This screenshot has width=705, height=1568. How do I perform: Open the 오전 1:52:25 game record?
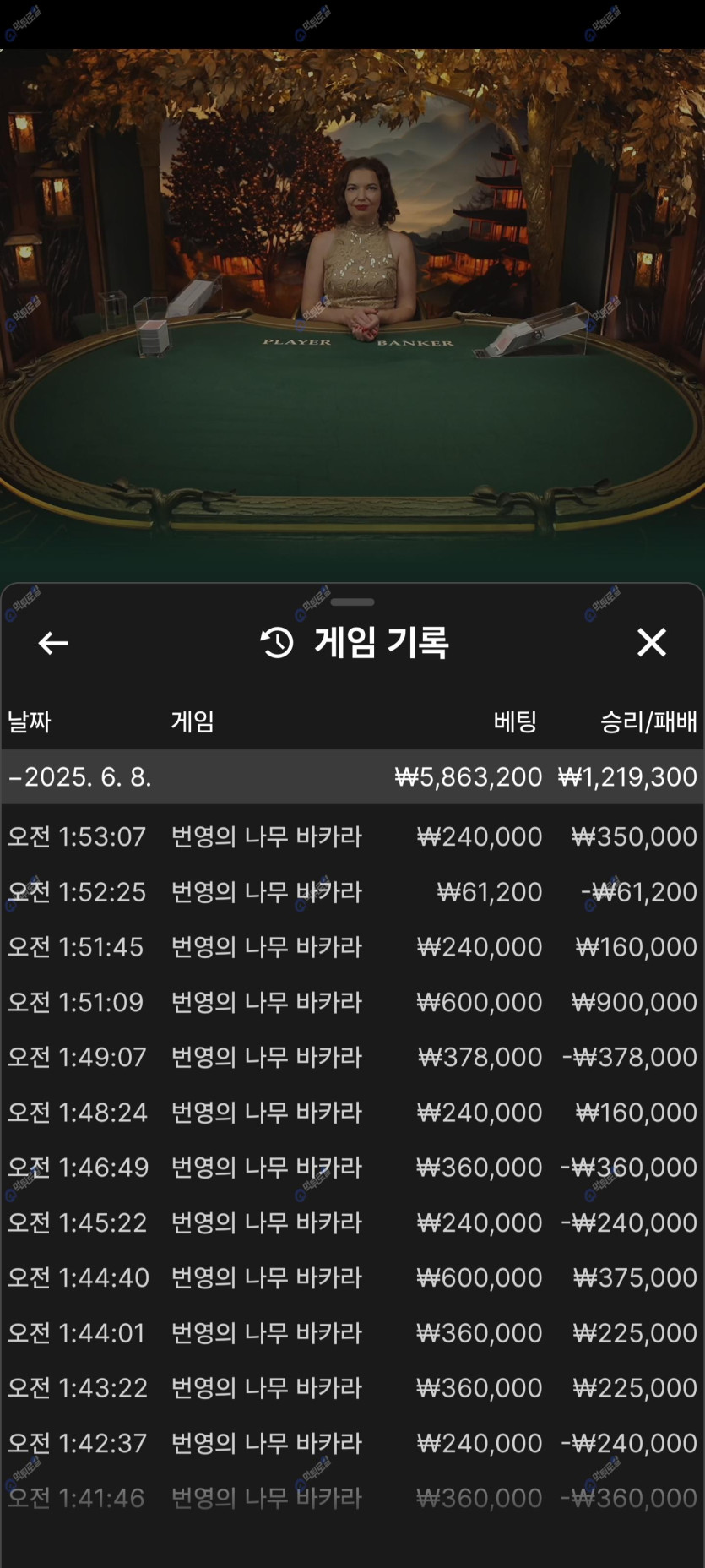(x=352, y=891)
